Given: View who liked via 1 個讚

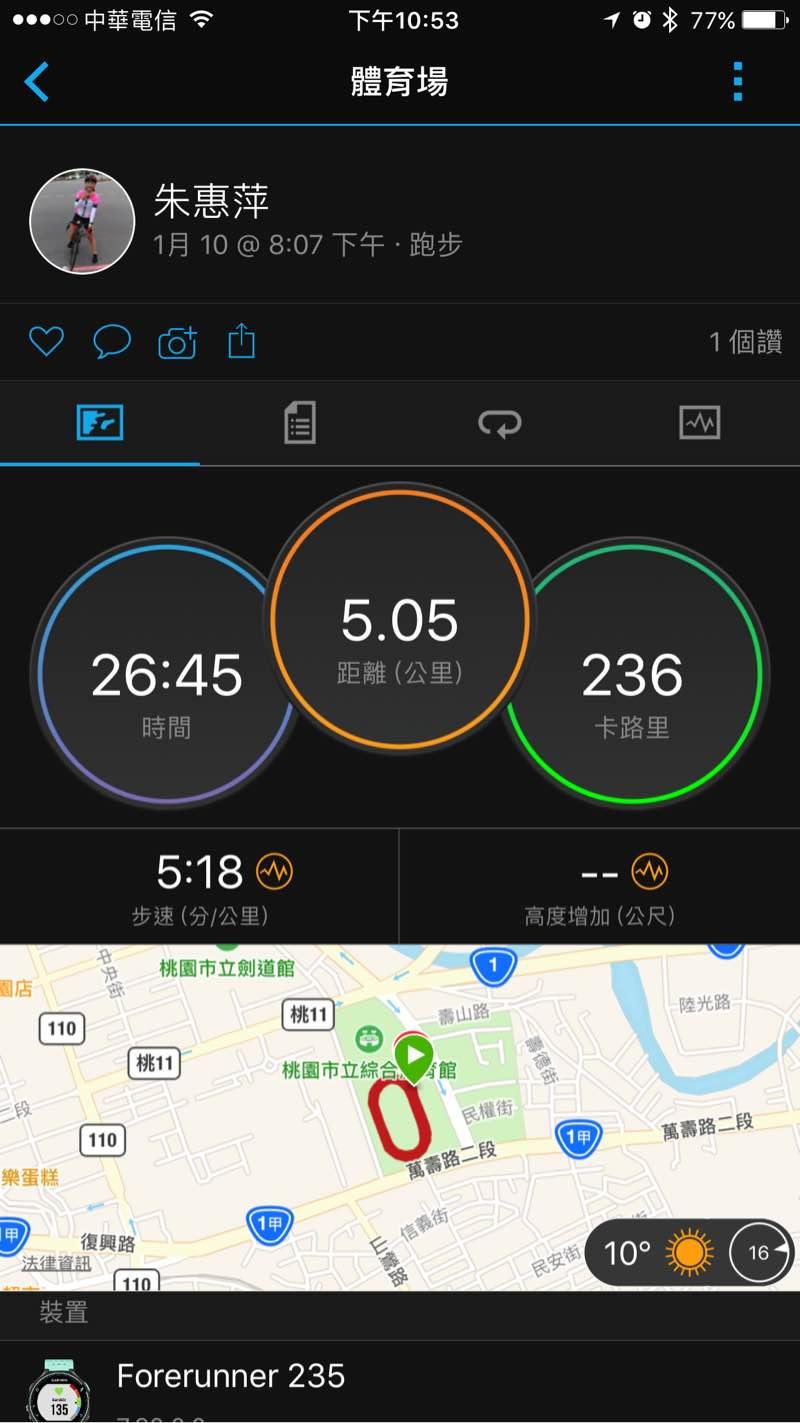Looking at the screenshot, I should [x=745, y=342].
